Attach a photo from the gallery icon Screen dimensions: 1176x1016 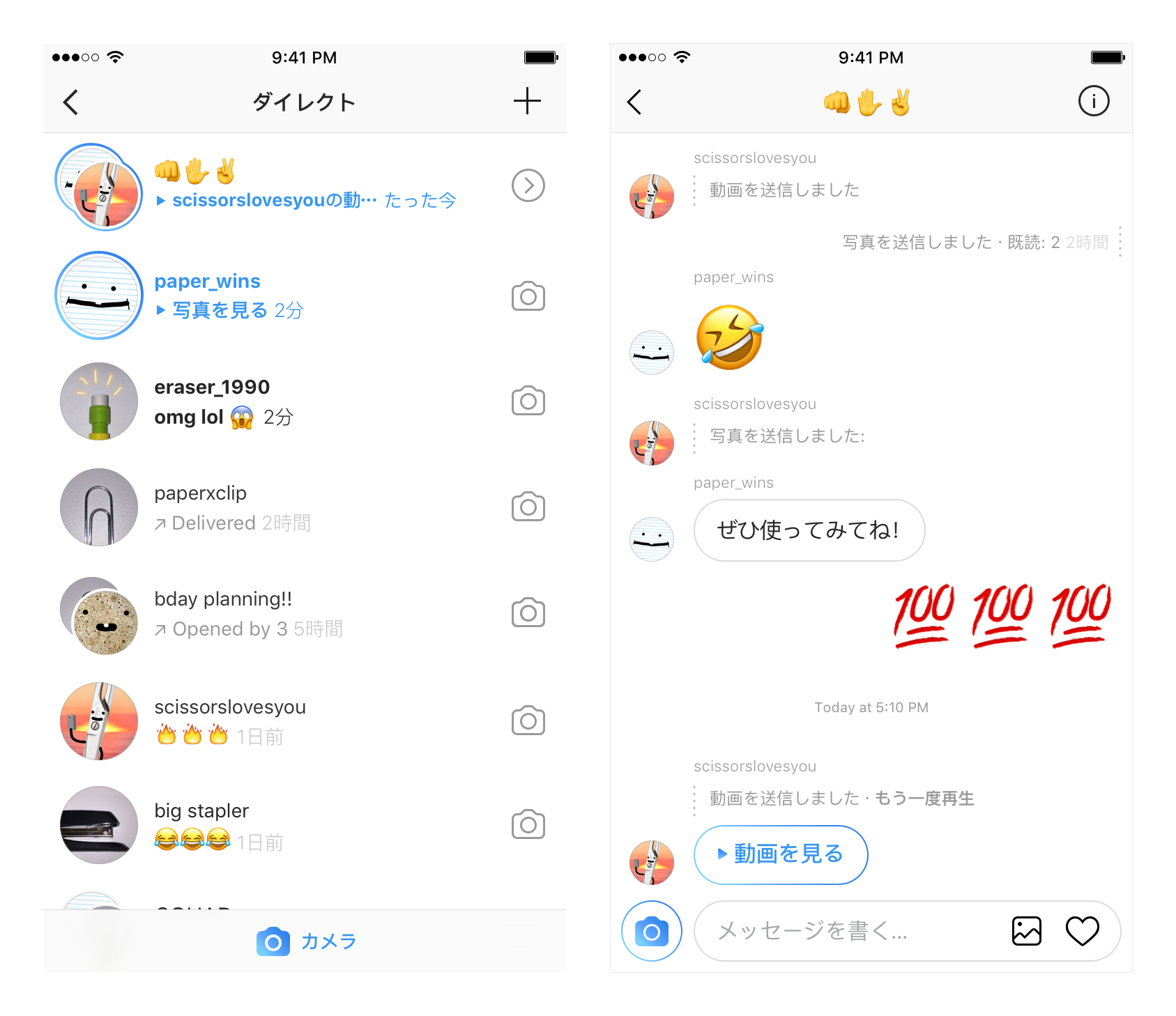point(1026,931)
